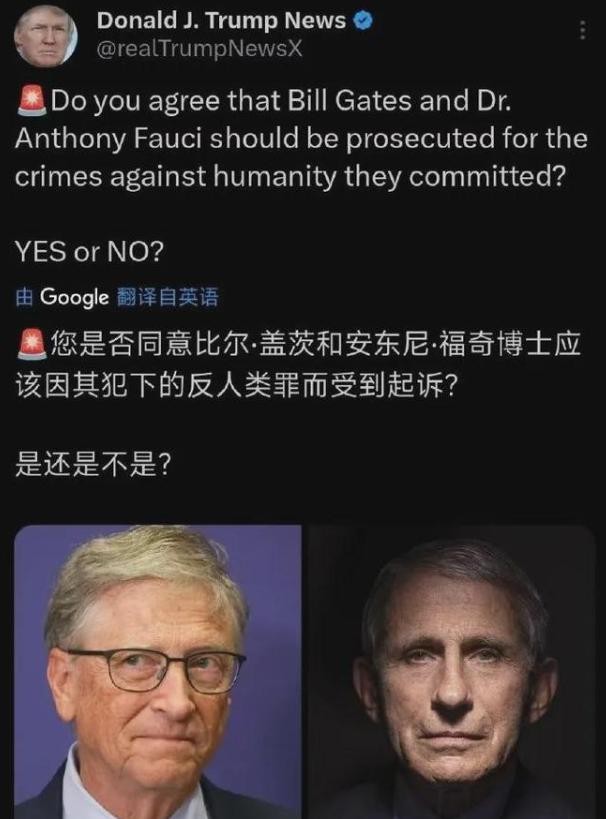Viewport: 606px width, 819px height.
Task: Open the attached dark portrait photo
Action: pyautogui.click(x=450, y=671)
